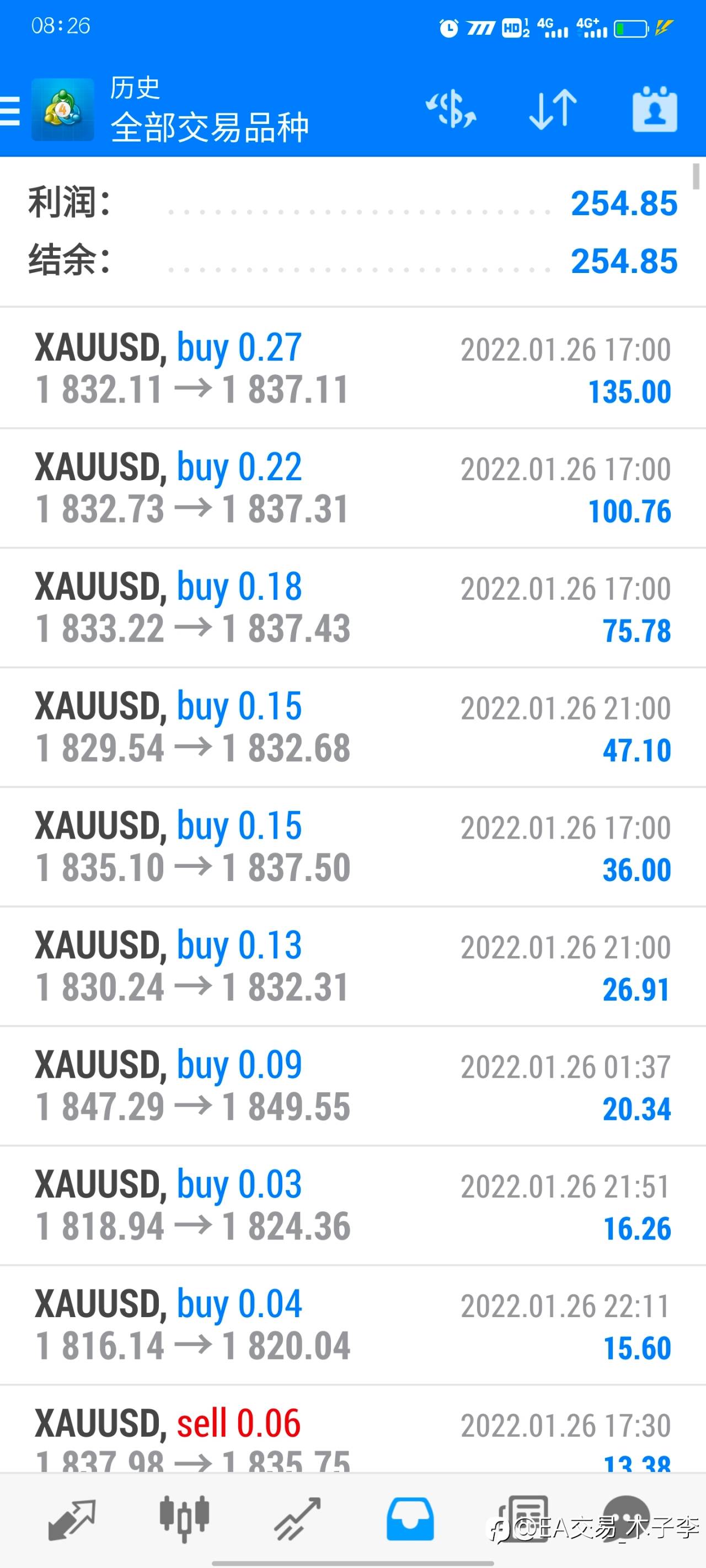Image resolution: width=706 pixels, height=1568 pixels.
Task: Switch to the News tab
Action: pos(523,1519)
